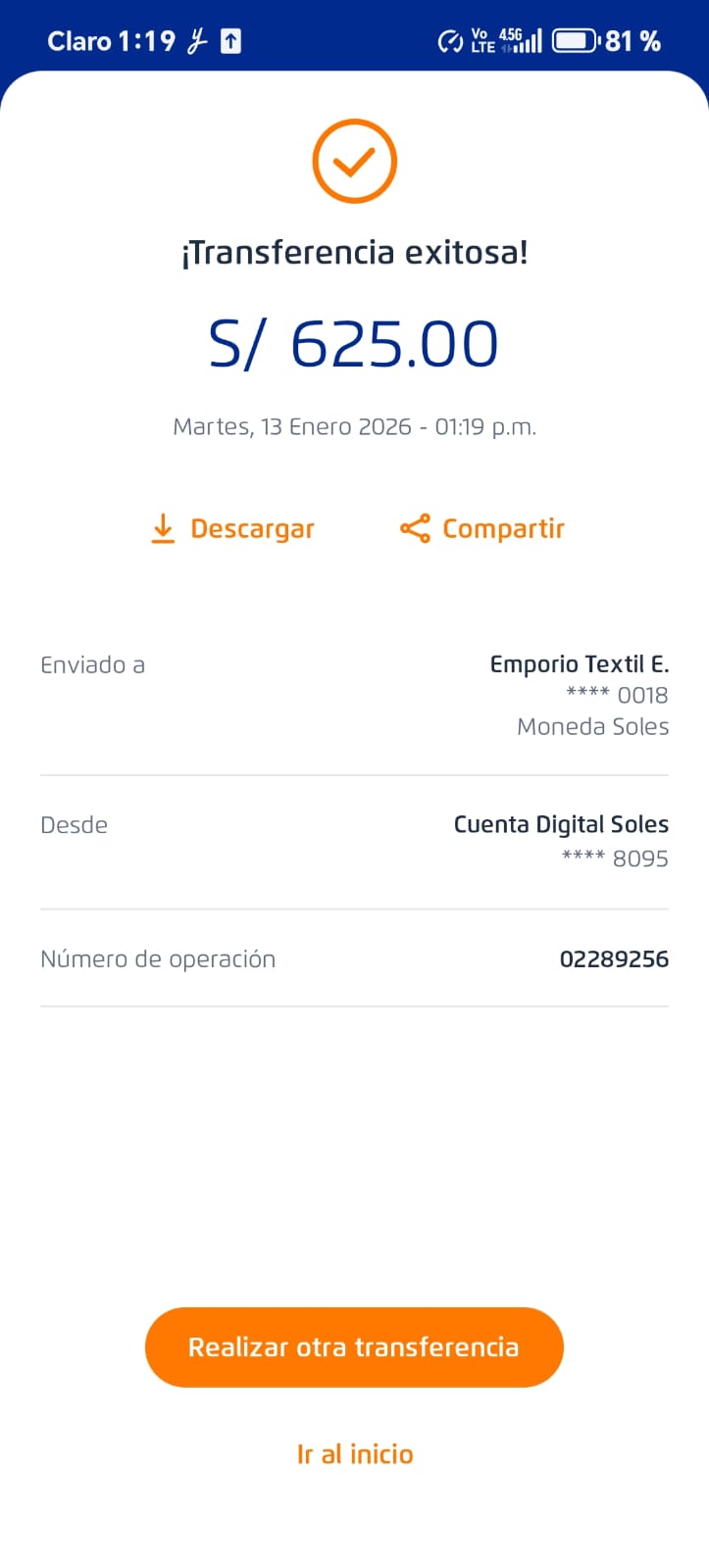Image resolution: width=709 pixels, height=1568 pixels.
Task: Go back home with Ir al inicio
Action: [355, 1454]
